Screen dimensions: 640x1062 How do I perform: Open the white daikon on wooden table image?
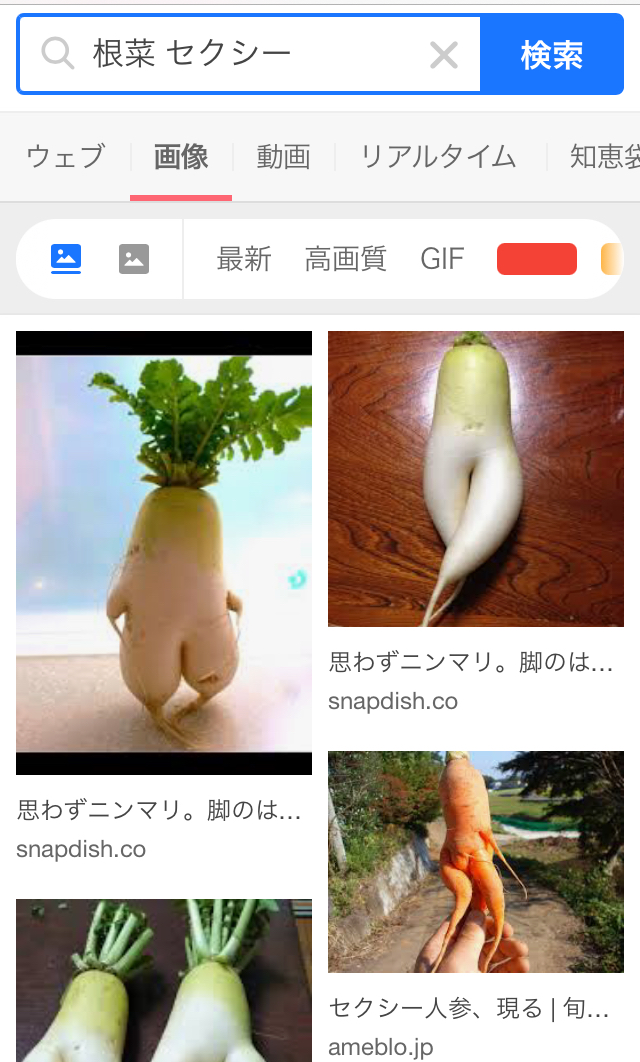point(476,479)
